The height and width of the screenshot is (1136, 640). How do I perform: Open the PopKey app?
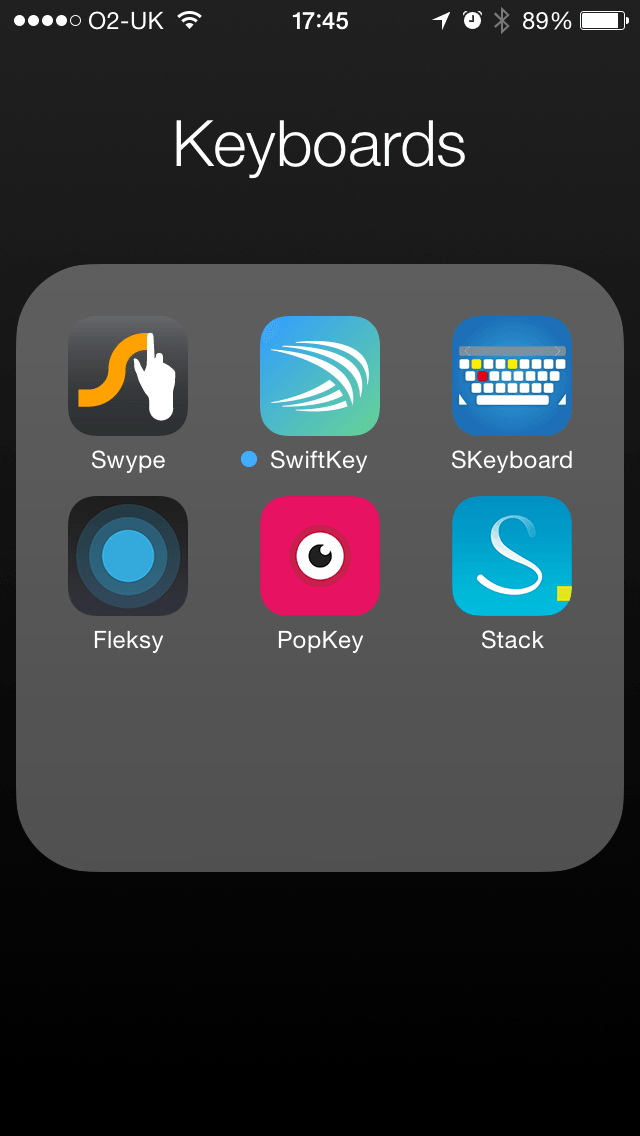click(320, 556)
